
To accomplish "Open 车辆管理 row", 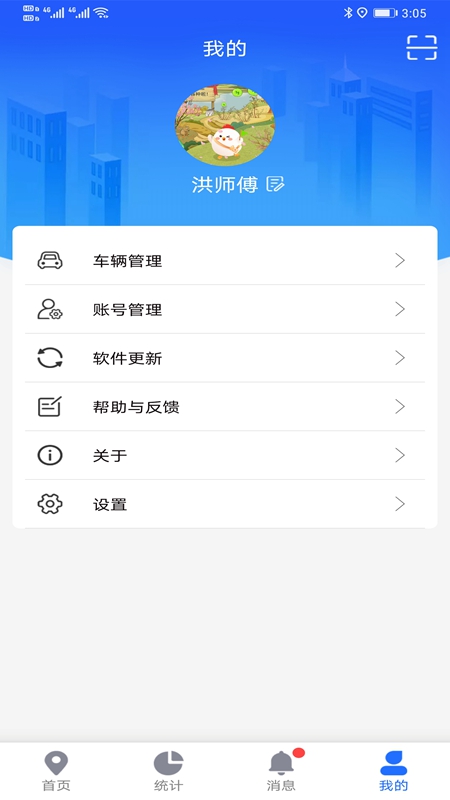I will click(225, 261).
